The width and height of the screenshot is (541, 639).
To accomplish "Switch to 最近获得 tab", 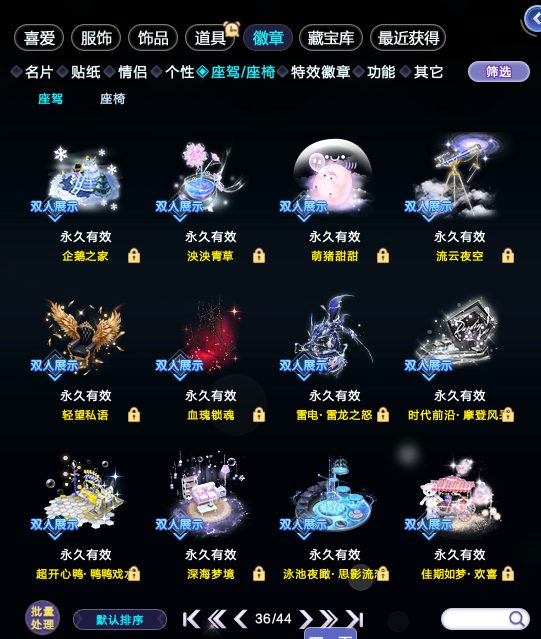I will coord(408,38).
